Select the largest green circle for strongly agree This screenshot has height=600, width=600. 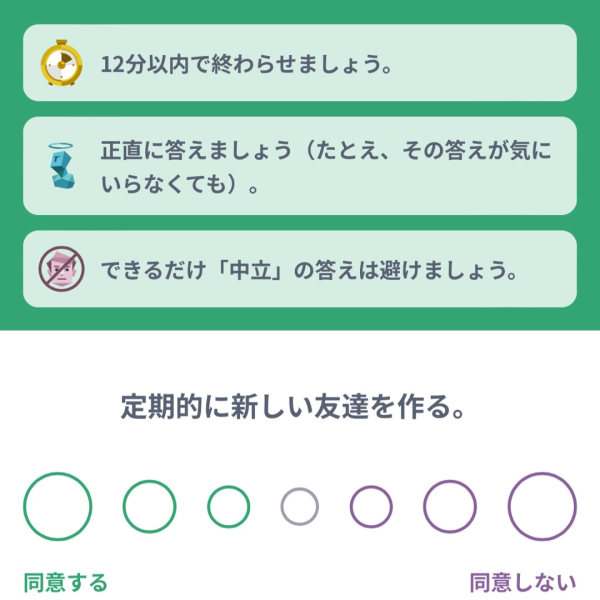(x=58, y=506)
